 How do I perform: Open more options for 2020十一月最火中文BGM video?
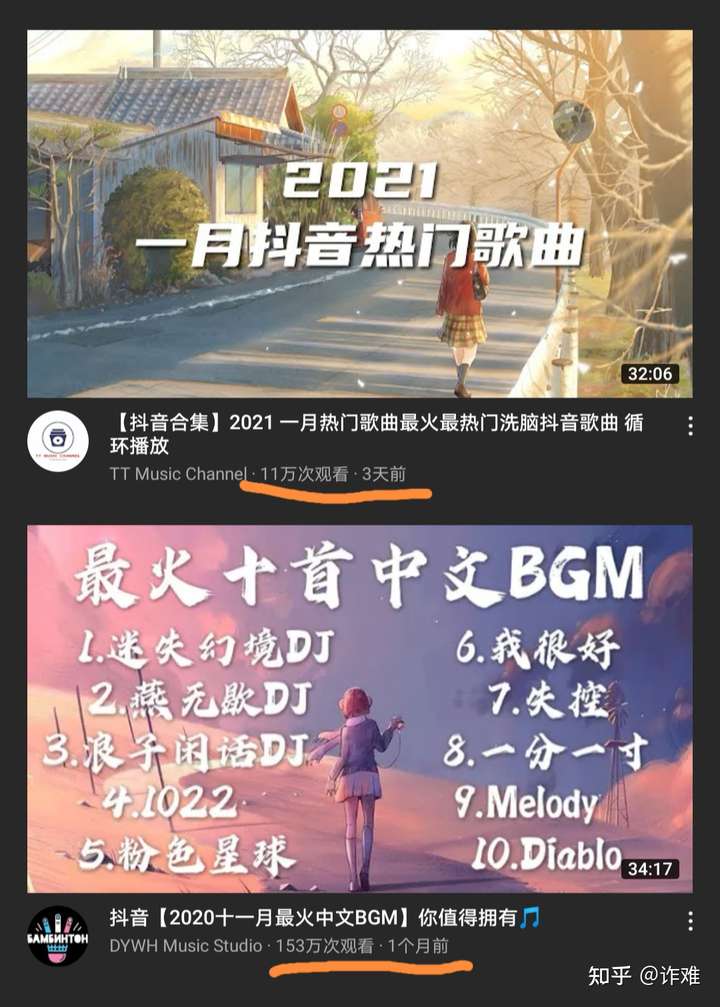pos(690,921)
